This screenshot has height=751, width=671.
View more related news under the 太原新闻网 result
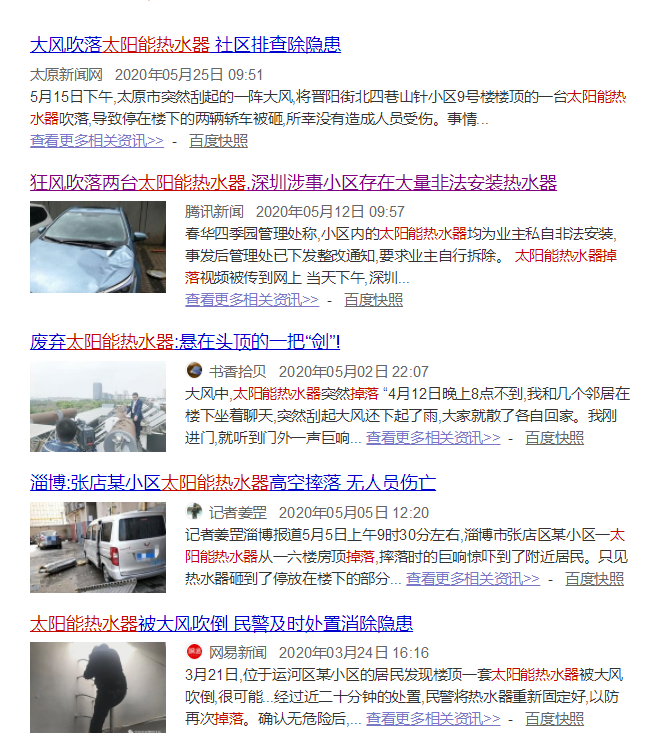(96, 141)
